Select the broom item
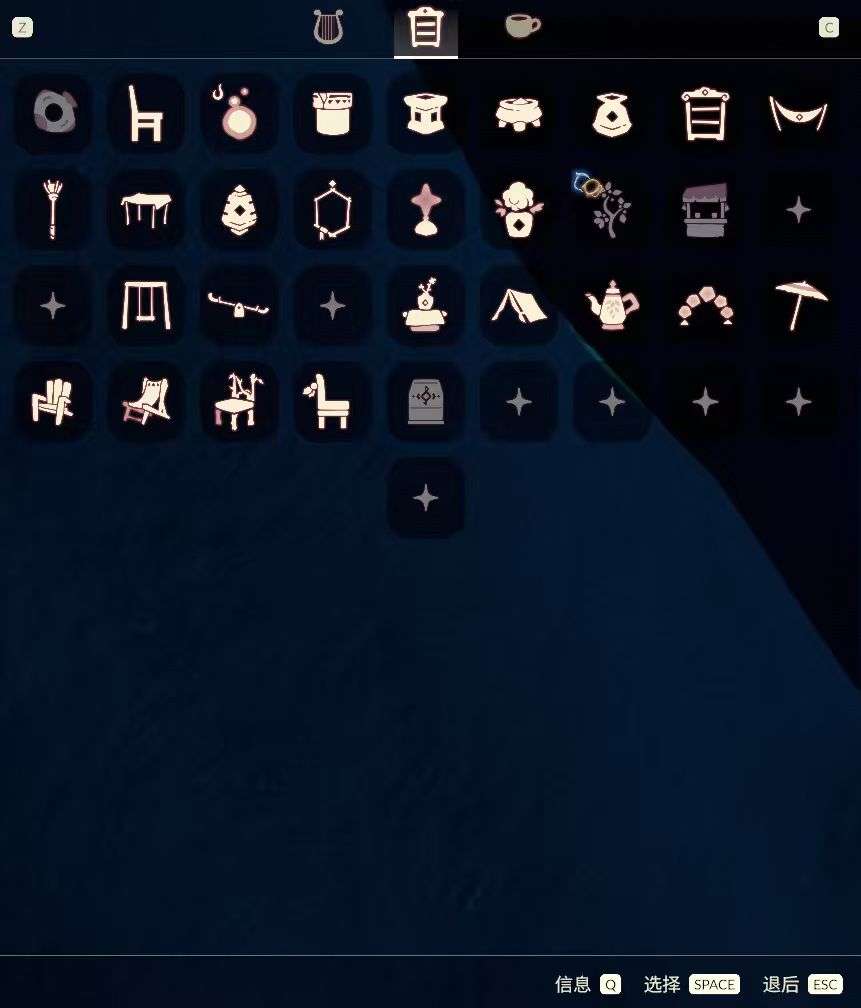 [x=52, y=210]
